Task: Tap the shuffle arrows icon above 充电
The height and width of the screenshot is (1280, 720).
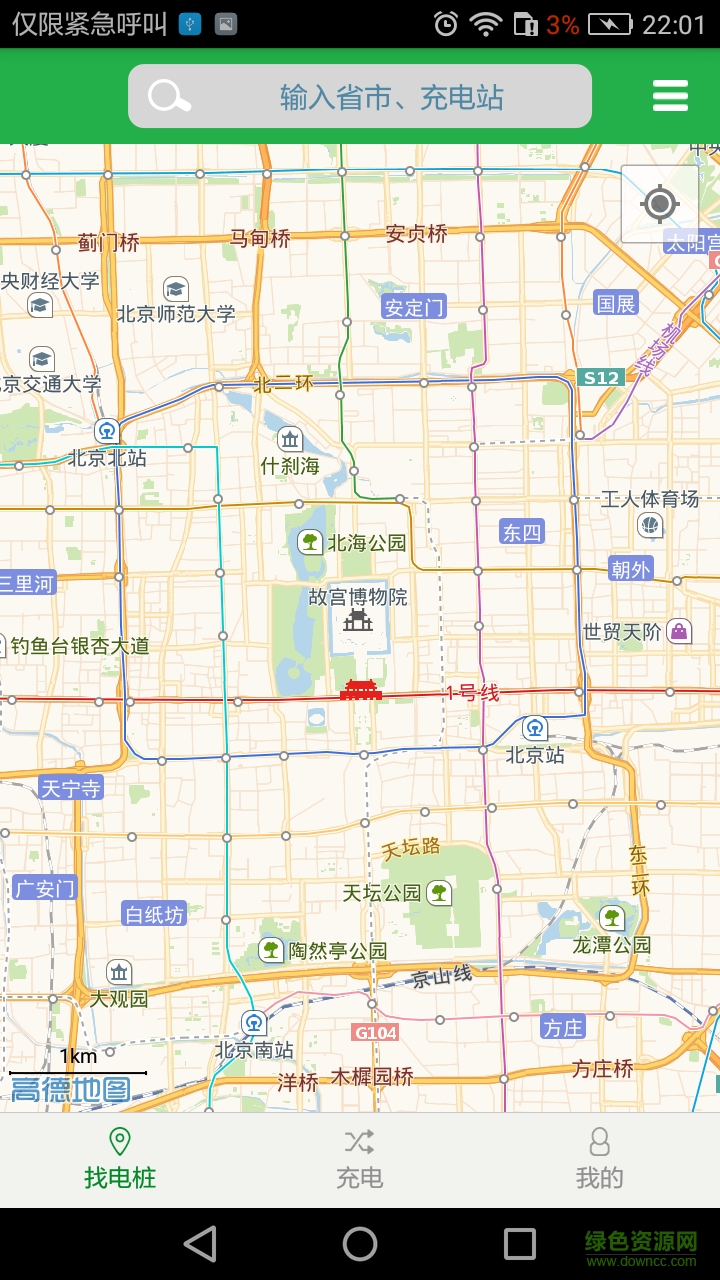Action: [x=359, y=1141]
